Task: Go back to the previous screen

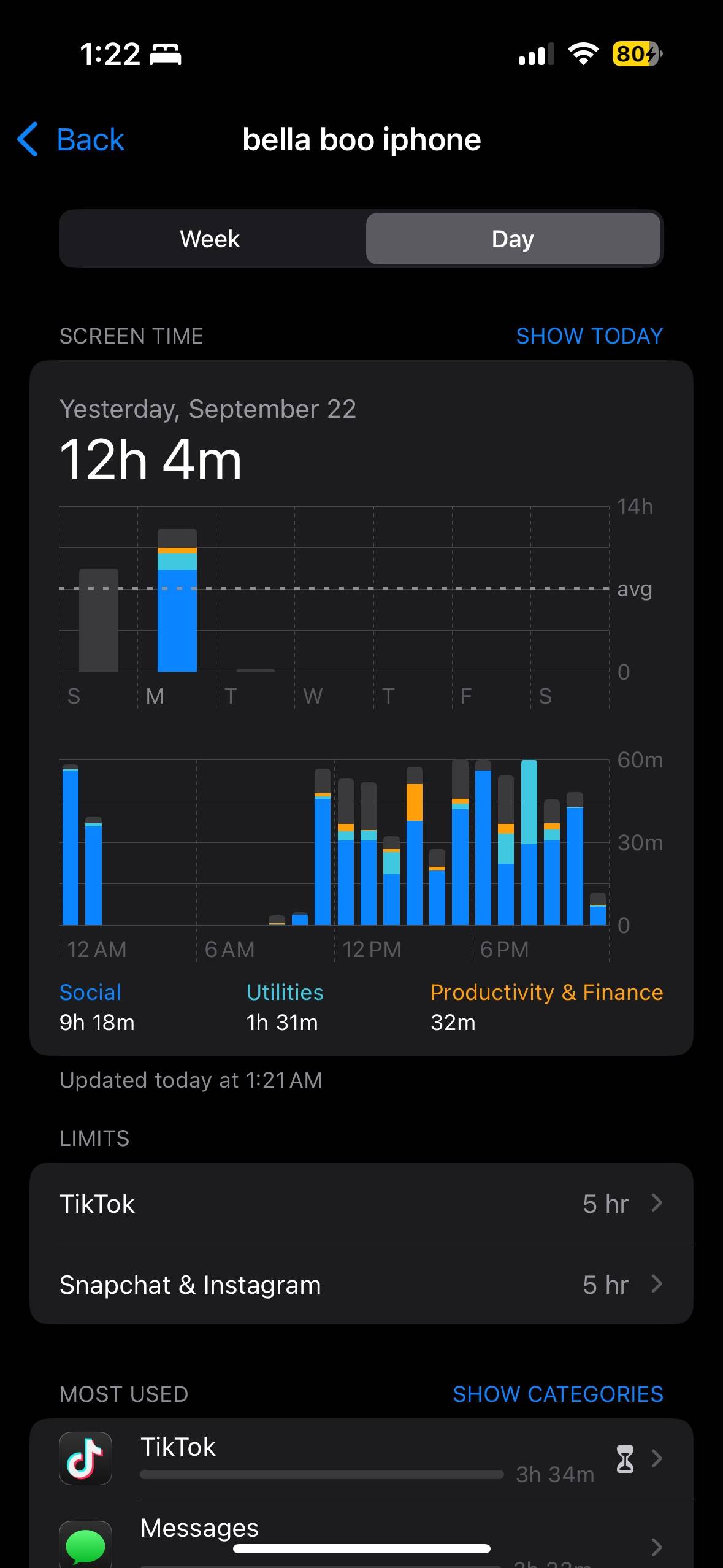Action: pyautogui.click(x=71, y=140)
